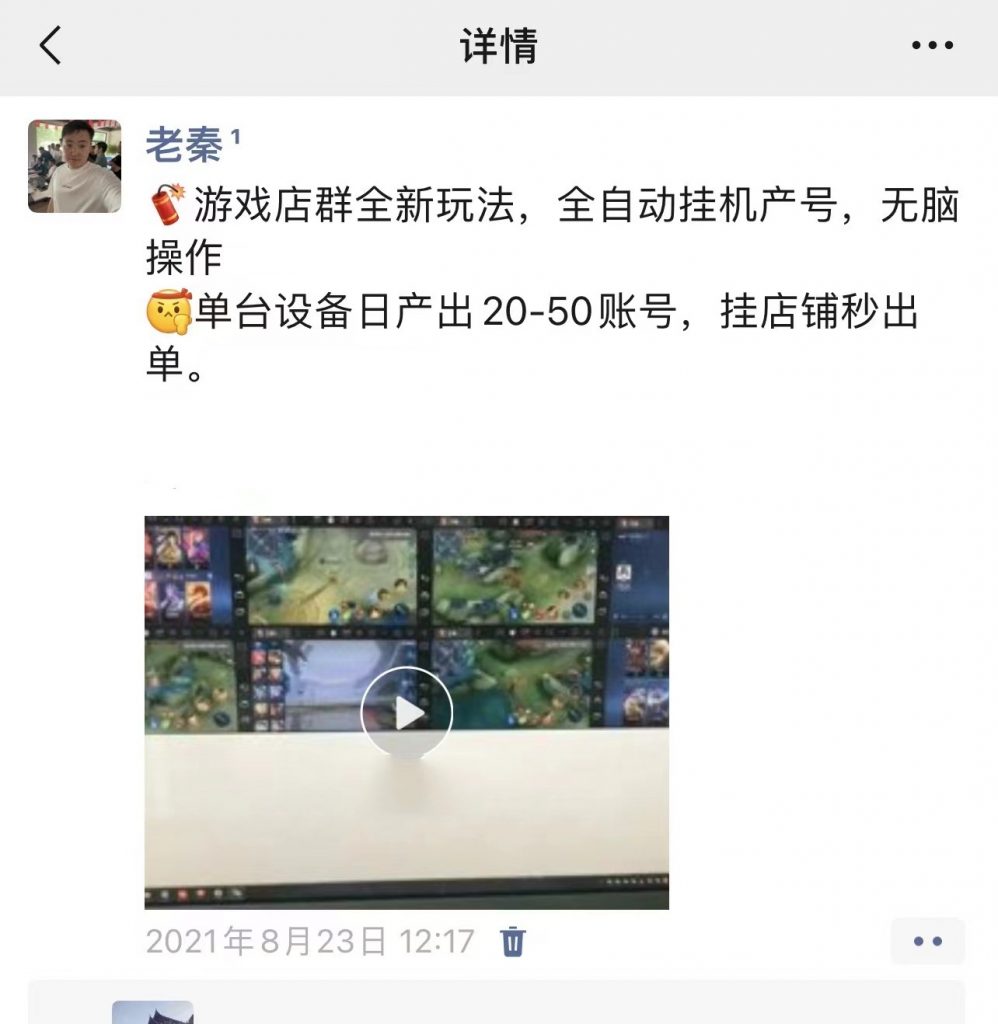Tap the back arrow to return

coord(48,44)
